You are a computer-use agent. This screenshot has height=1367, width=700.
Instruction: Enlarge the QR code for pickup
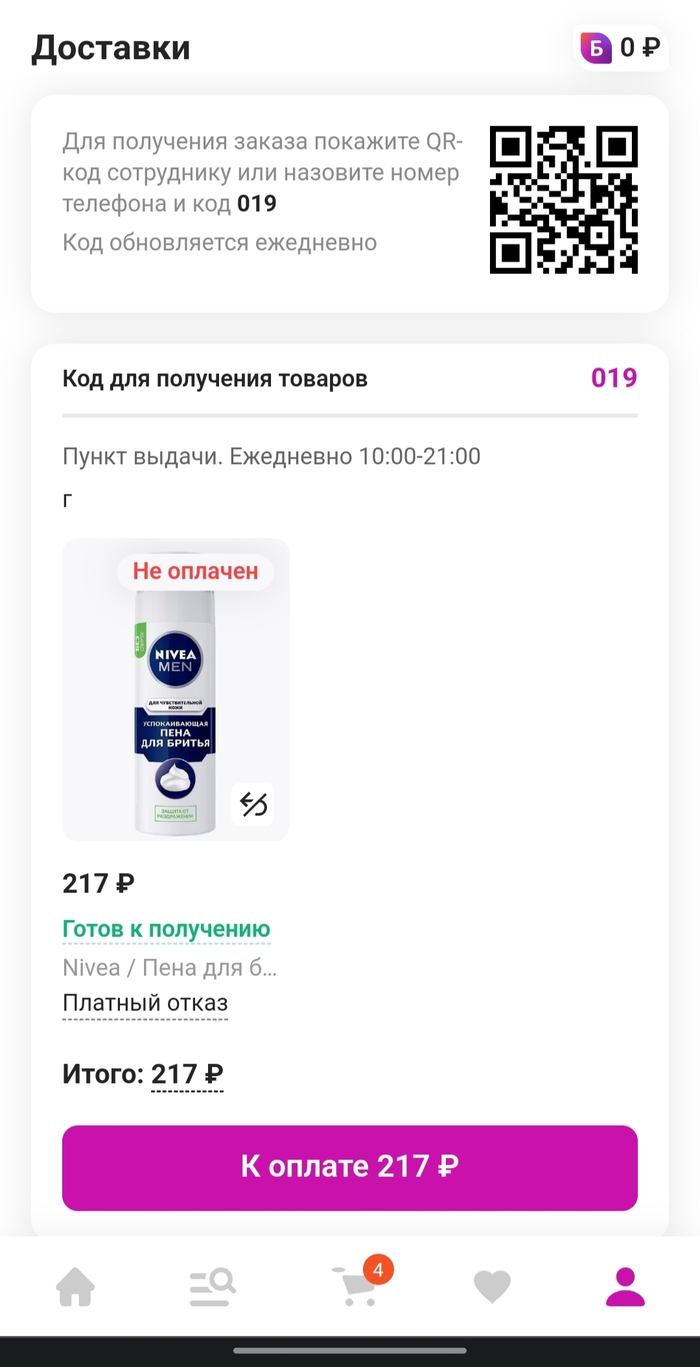click(563, 200)
